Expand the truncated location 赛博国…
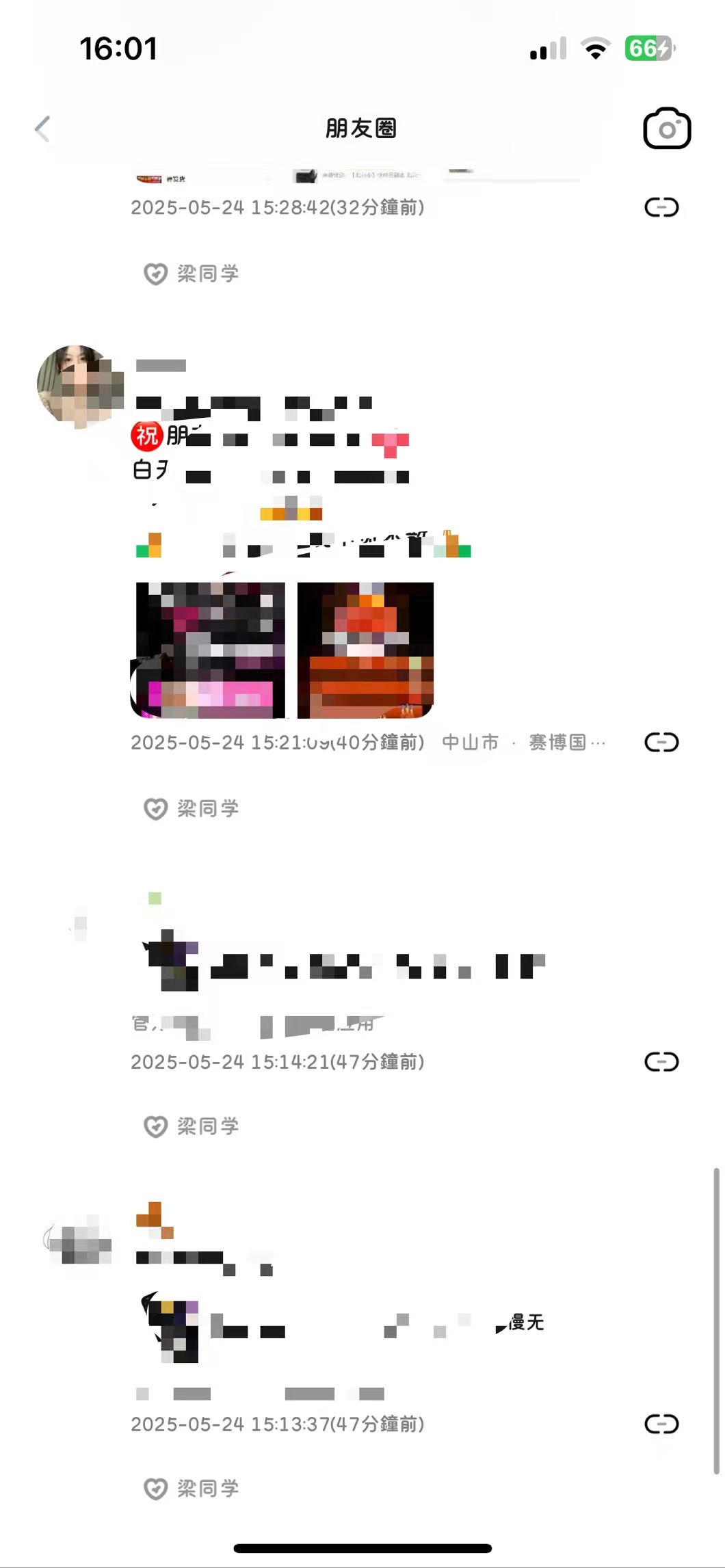 pyautogui.click(x=565, y=743)
